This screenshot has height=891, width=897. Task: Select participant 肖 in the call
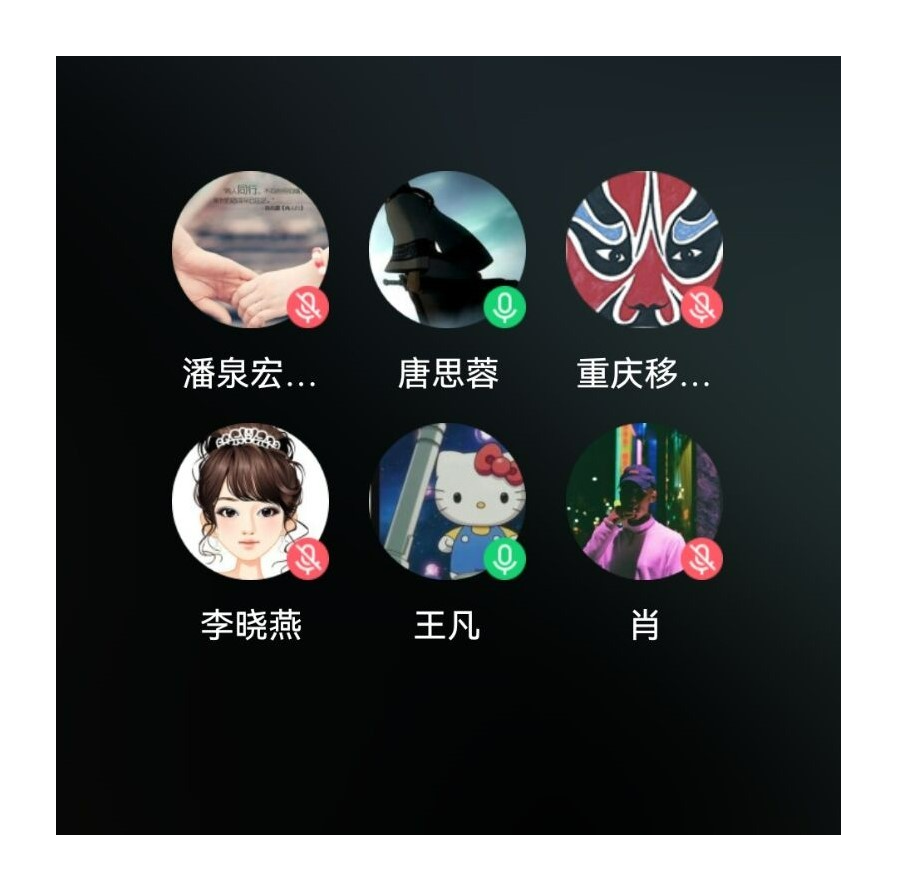click(x=644, y=501)
